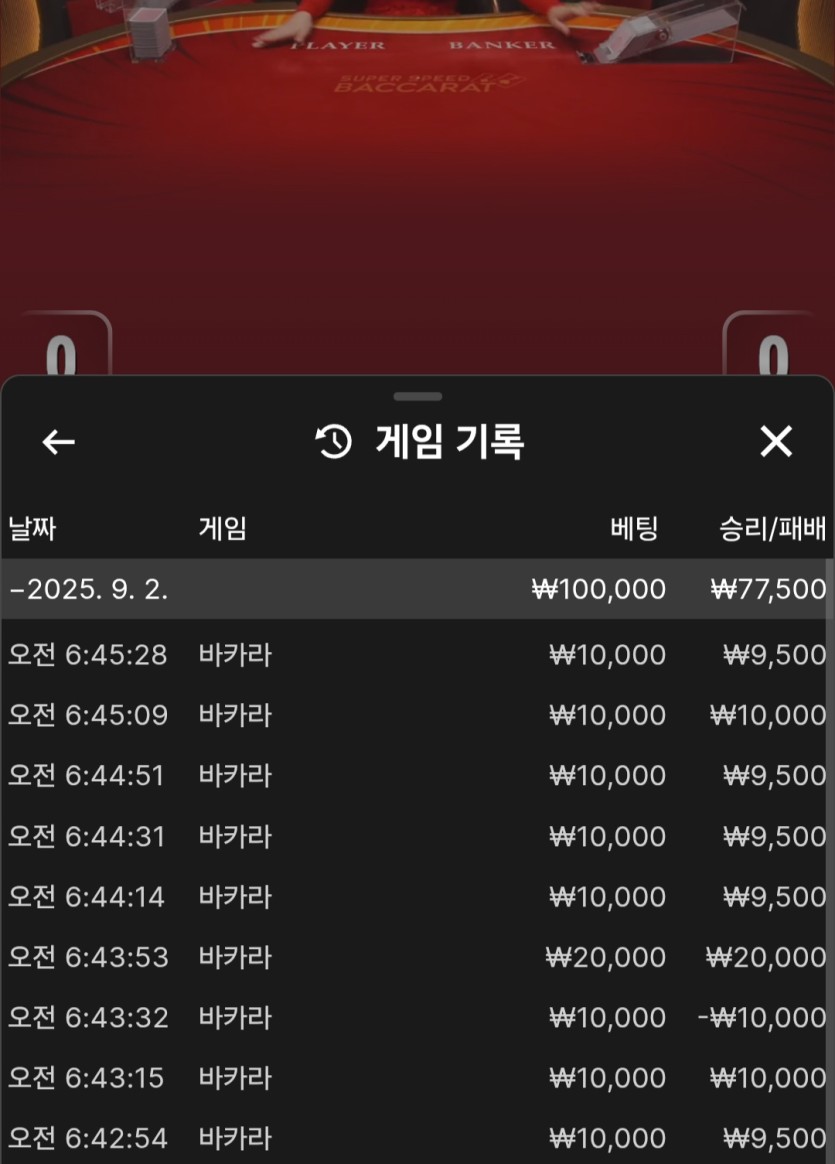Open the 오전 6:44:31 game record

click(x=417, y=836)
